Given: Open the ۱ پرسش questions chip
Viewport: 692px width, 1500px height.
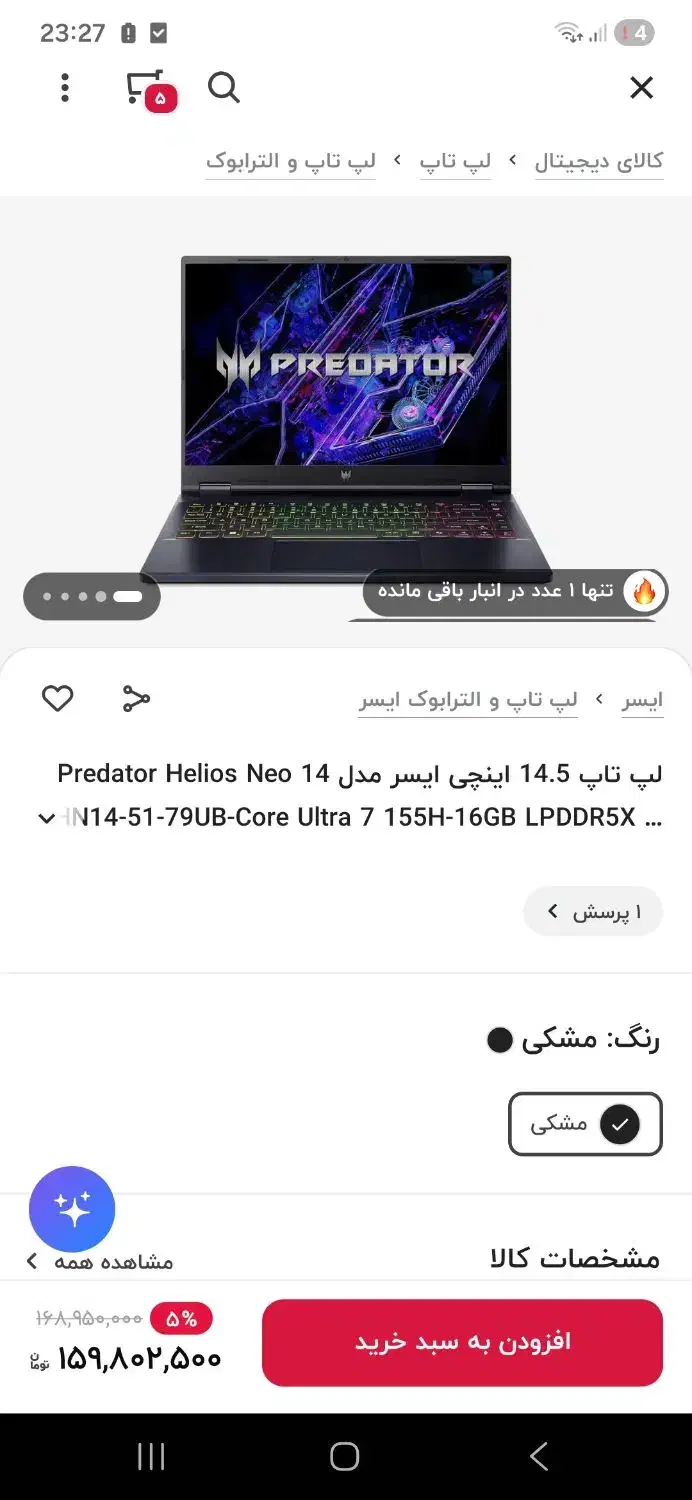Looking at the screenshot, I should tap(593, 911).
